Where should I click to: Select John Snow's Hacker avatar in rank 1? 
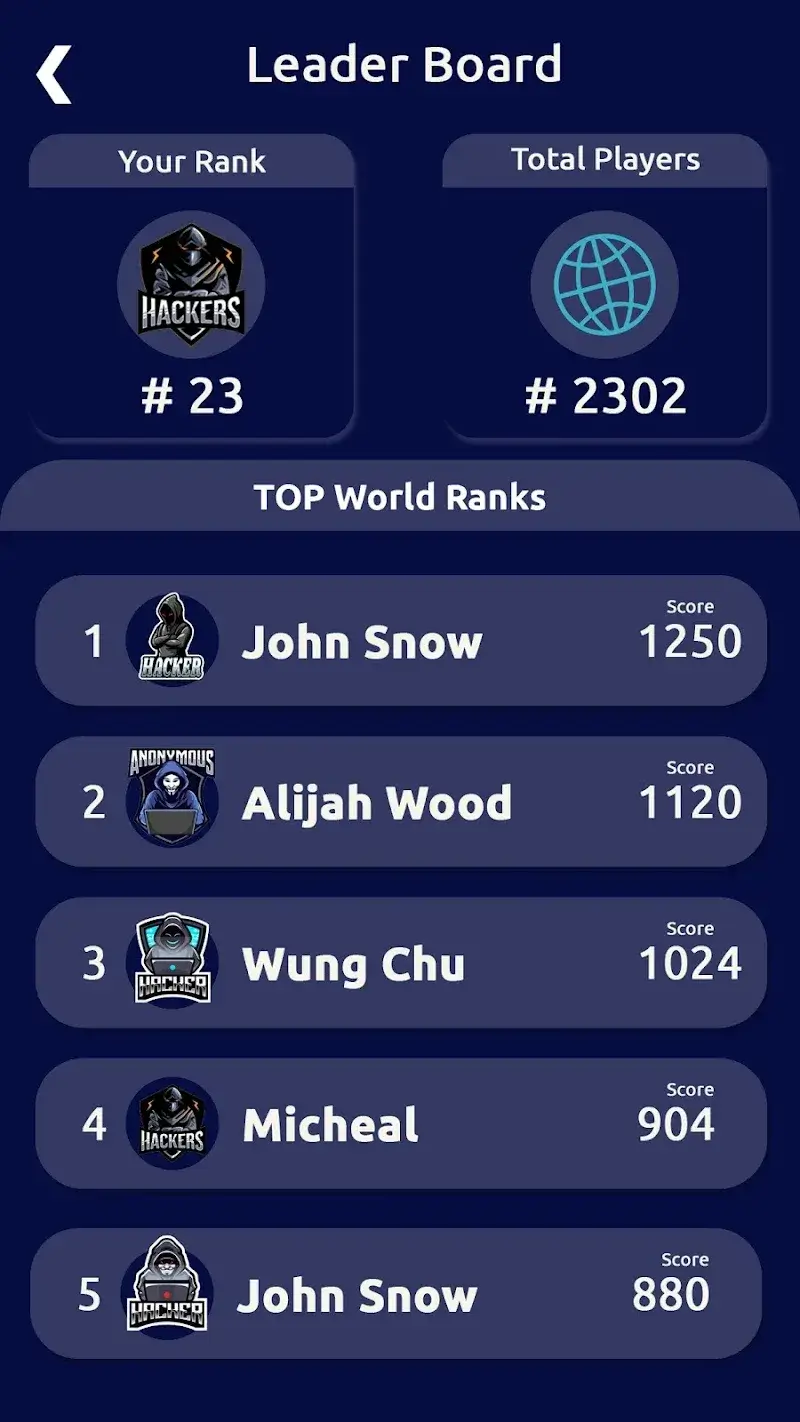[170, 640]
